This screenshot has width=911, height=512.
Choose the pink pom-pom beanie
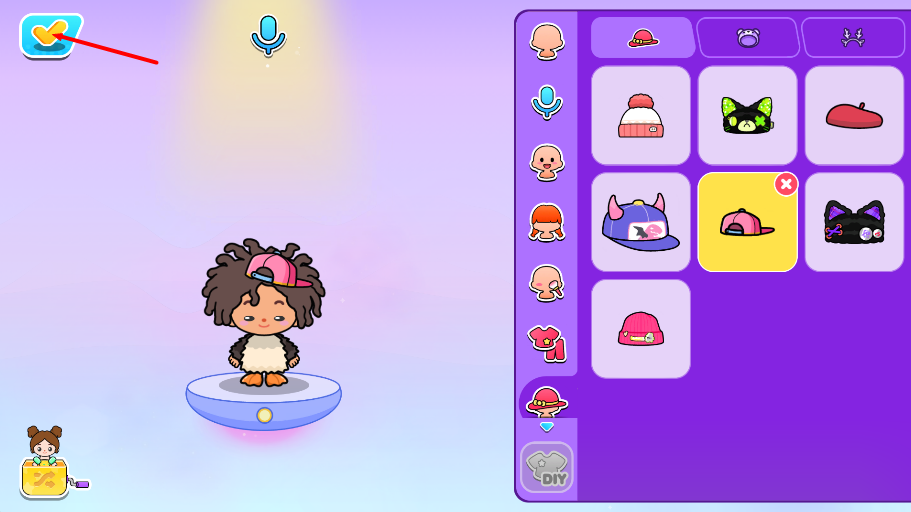(x=641, y=116)
